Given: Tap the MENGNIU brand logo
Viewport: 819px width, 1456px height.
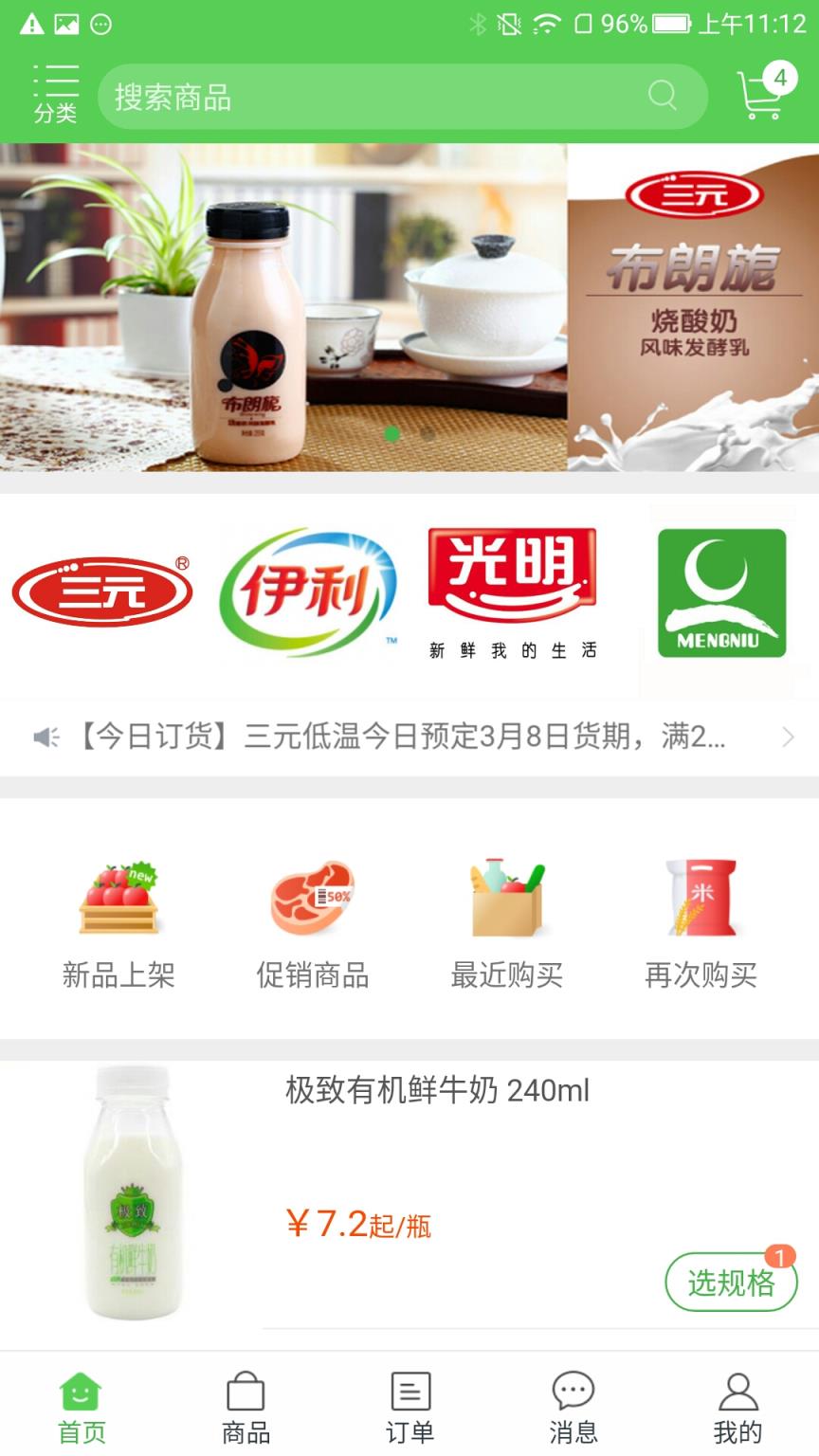Looking at the screenshot, I should pos(720,592).
